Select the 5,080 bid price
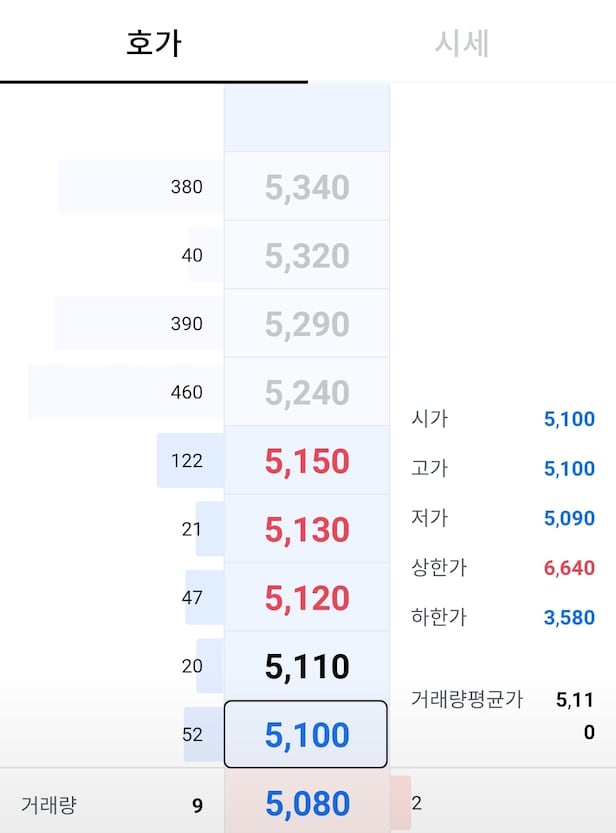 pos(307,803)
